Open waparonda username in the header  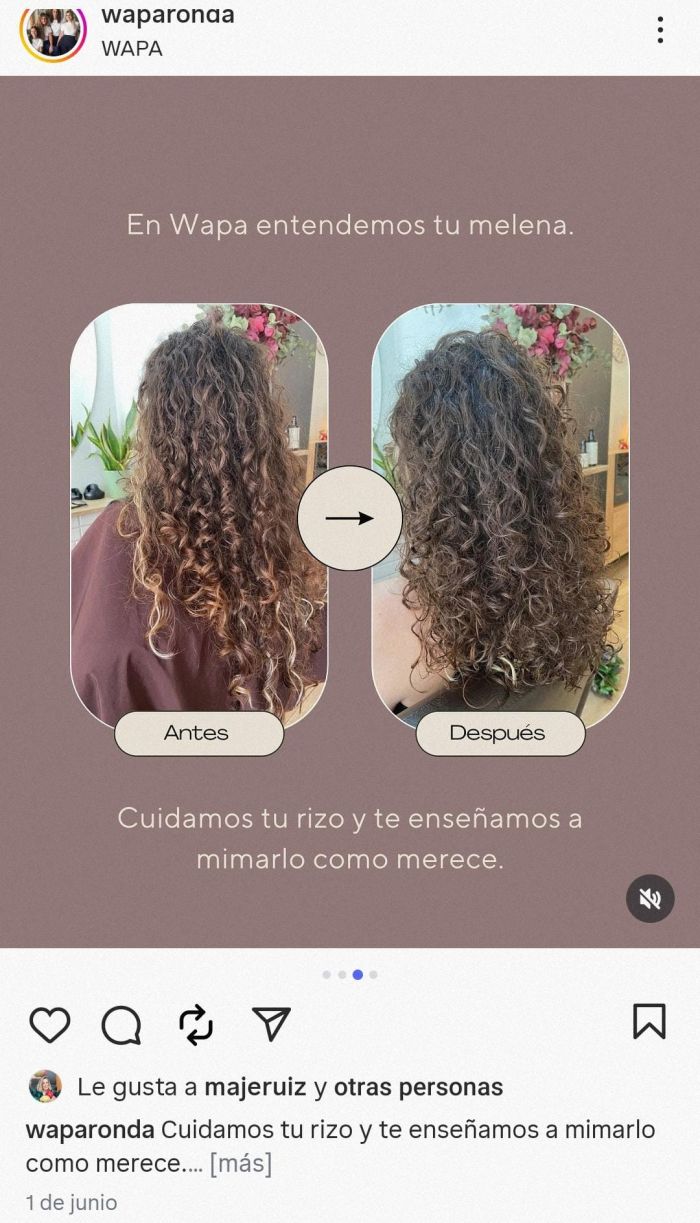(x=168, y=15)
